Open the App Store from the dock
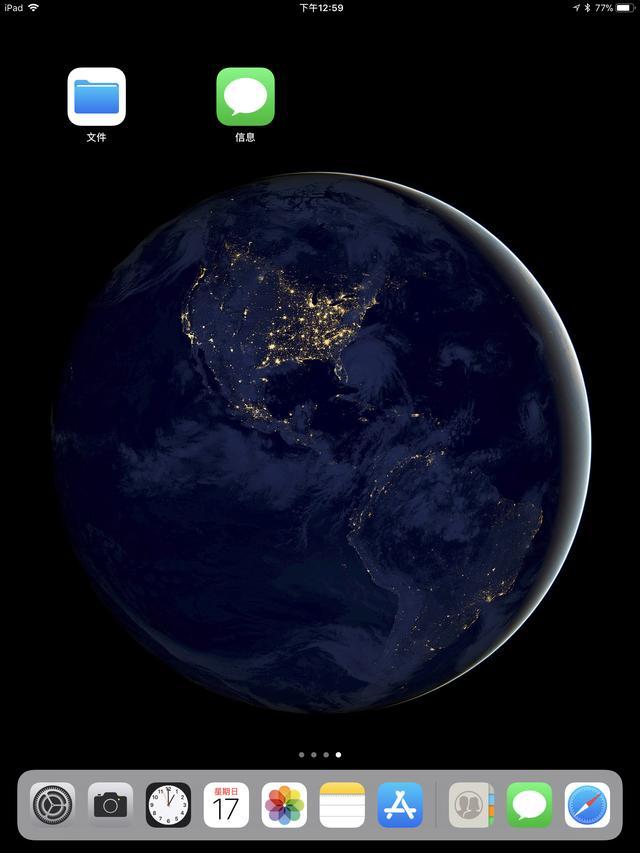The height and width of the screenshot is (853, 640). (x=400, y=805)
